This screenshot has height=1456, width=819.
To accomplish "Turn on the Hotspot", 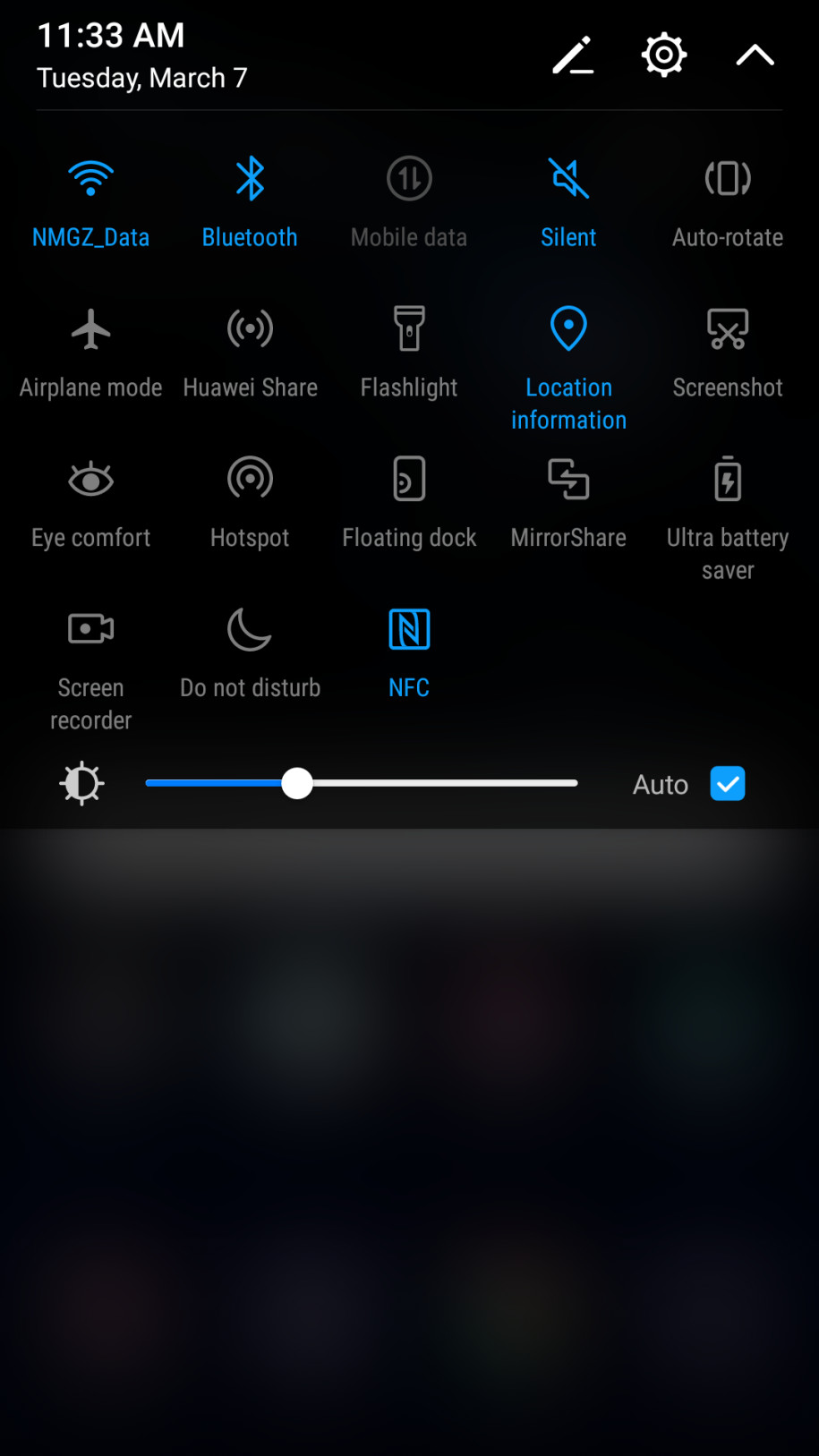I will coord(250,480).
